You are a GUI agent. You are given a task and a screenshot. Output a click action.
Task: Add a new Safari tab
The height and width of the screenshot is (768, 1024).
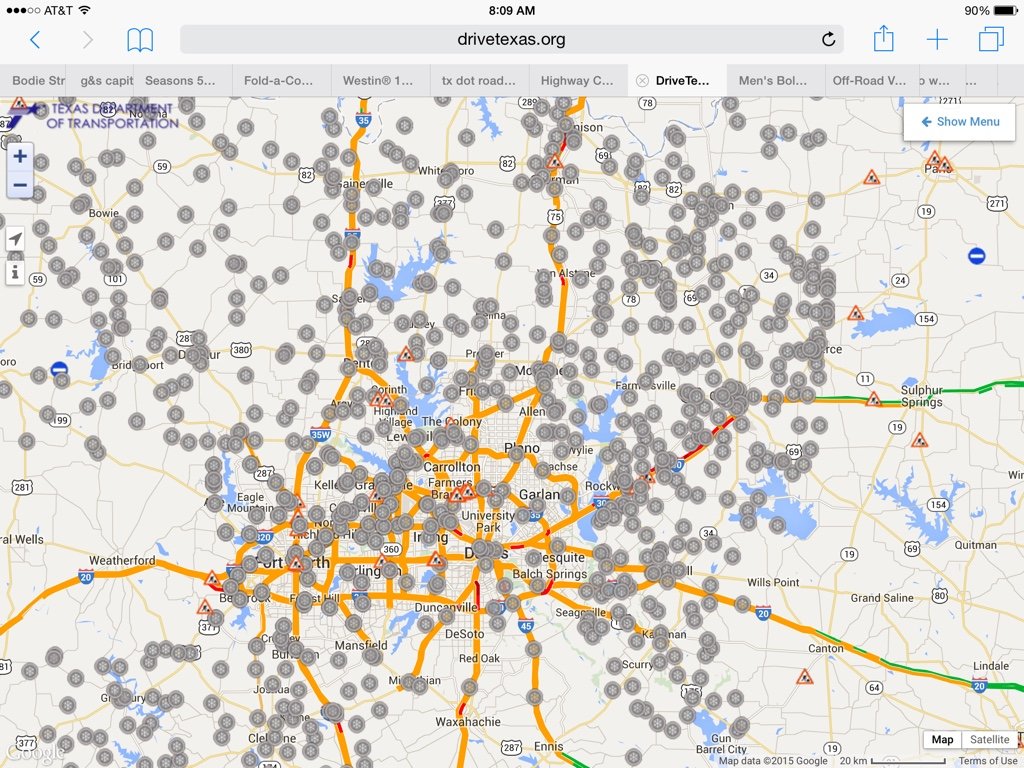coord(937,40)
